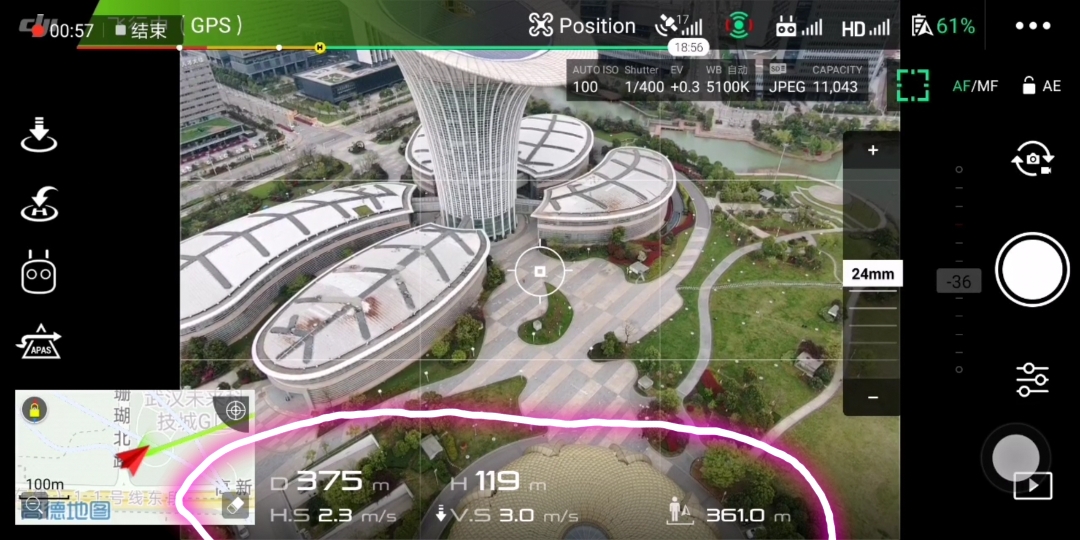
Task: Zoom out with the minus button
Action: [872, 397]
